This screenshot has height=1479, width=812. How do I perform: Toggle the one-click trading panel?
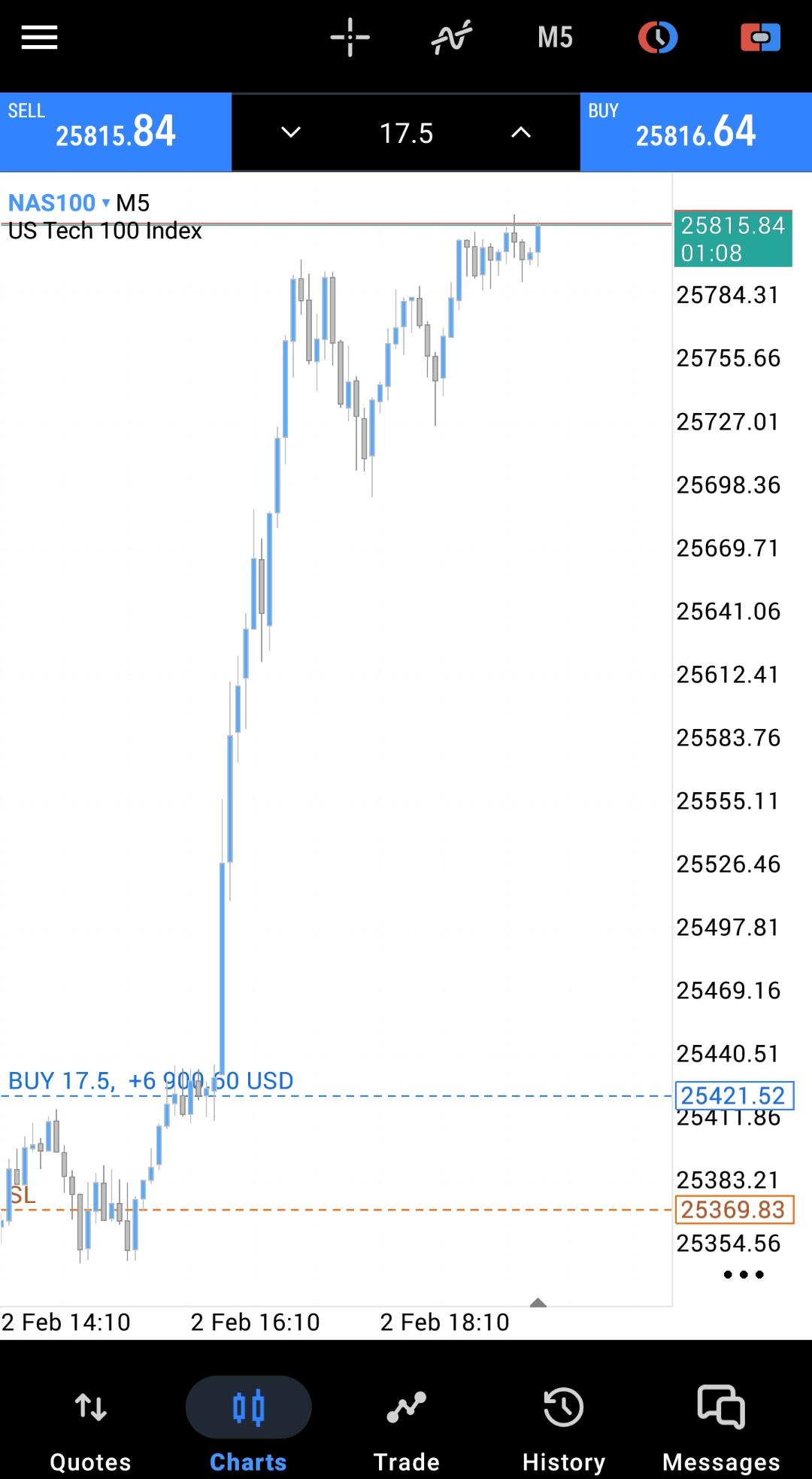click(x=760, y=37)
